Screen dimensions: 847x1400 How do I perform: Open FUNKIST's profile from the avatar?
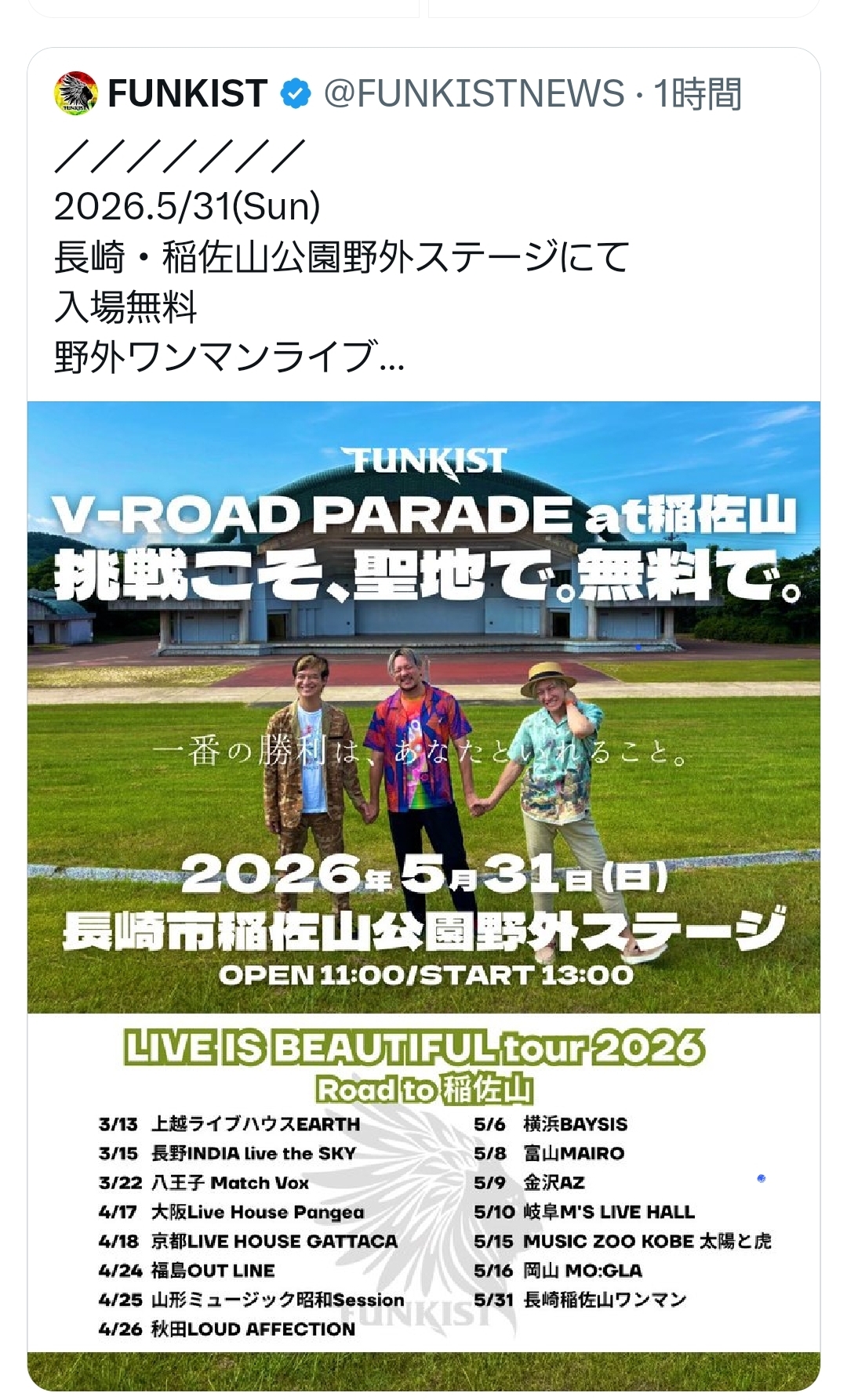coord(75,93)
